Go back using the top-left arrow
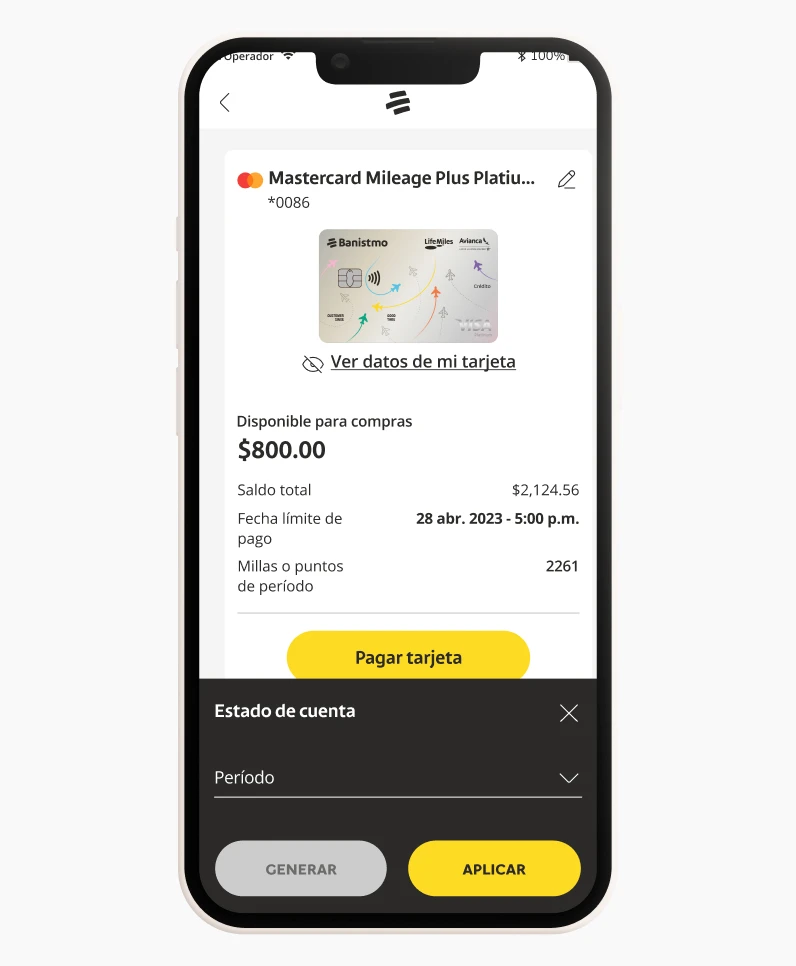 pos(225,102)
